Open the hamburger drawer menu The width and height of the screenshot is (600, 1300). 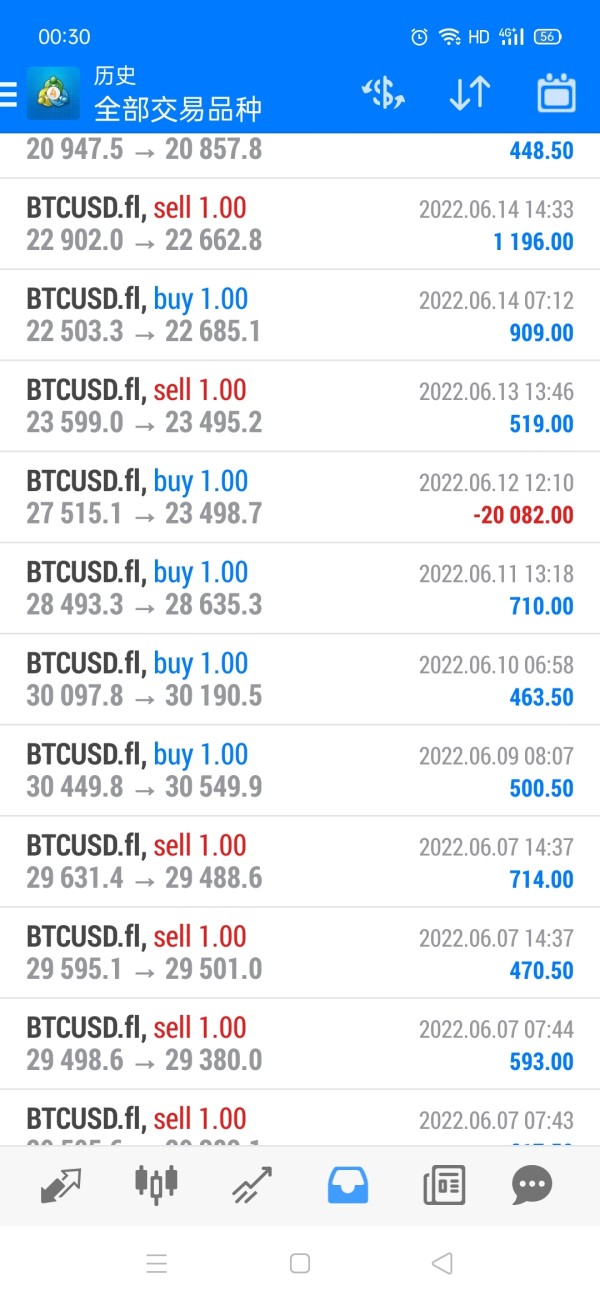pos(8,95)
